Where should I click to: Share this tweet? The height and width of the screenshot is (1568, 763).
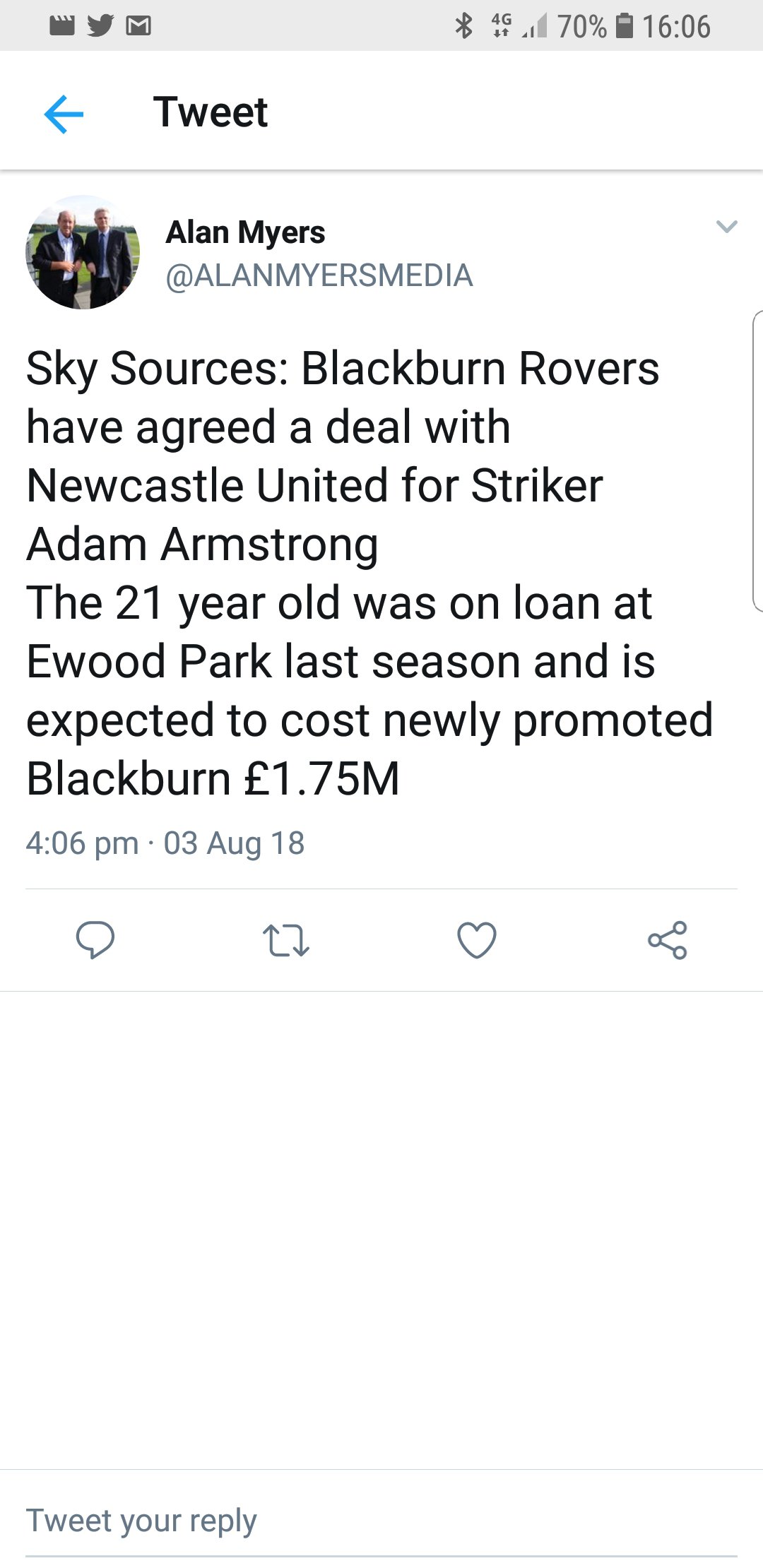[668, 940]
